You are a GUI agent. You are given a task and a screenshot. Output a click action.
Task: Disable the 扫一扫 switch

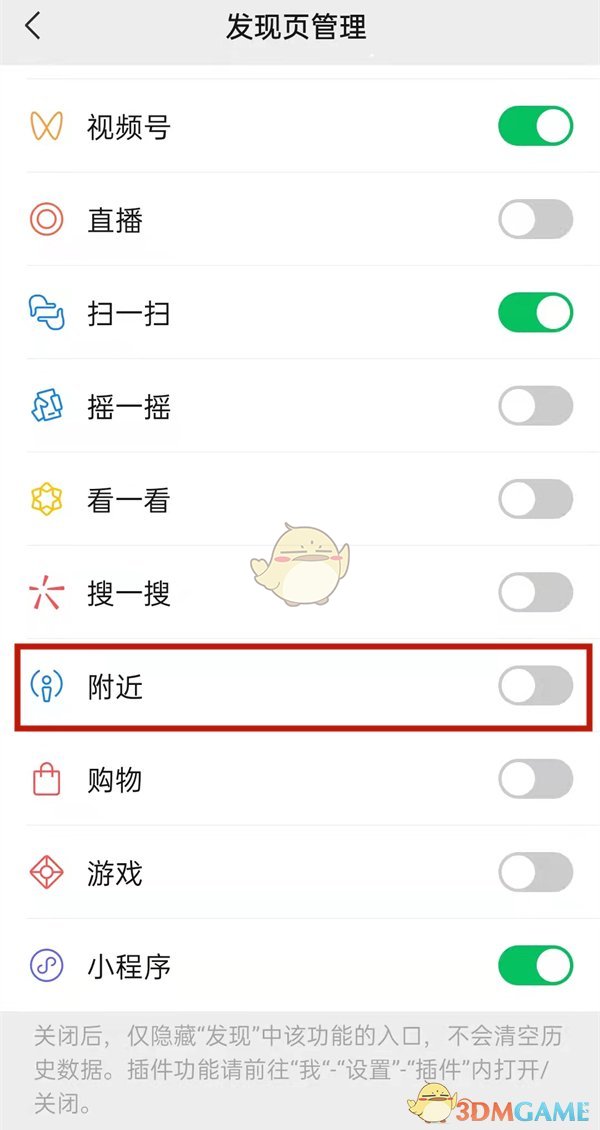535,313
